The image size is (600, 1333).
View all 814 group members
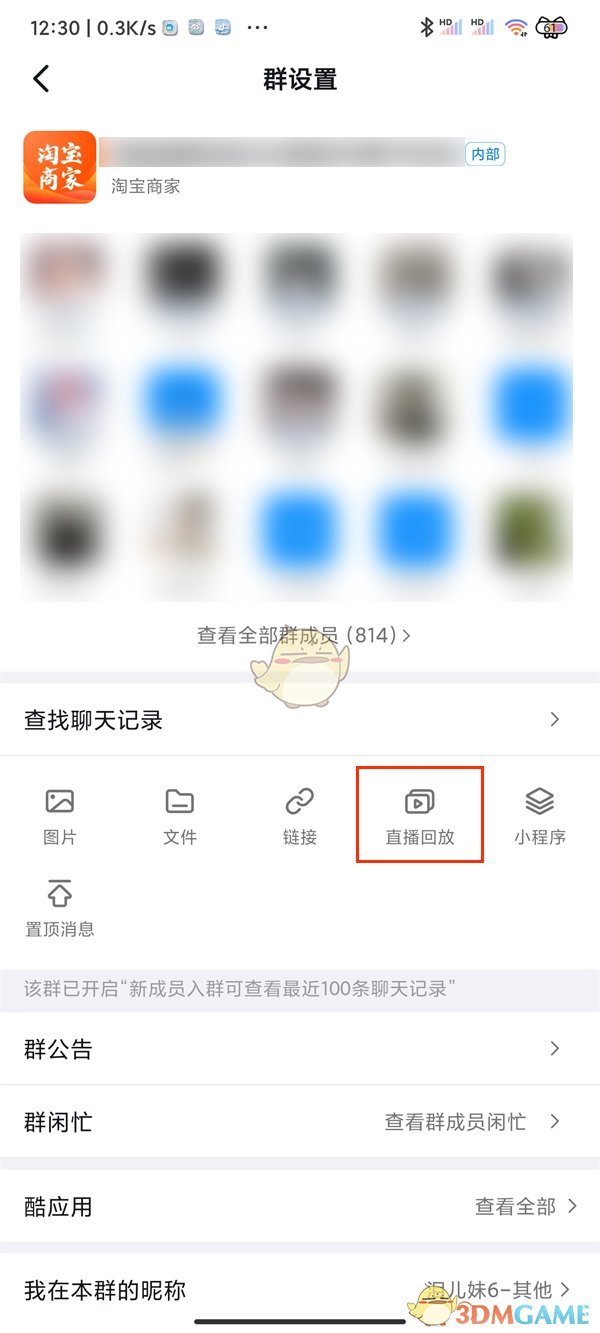point(303,635)
